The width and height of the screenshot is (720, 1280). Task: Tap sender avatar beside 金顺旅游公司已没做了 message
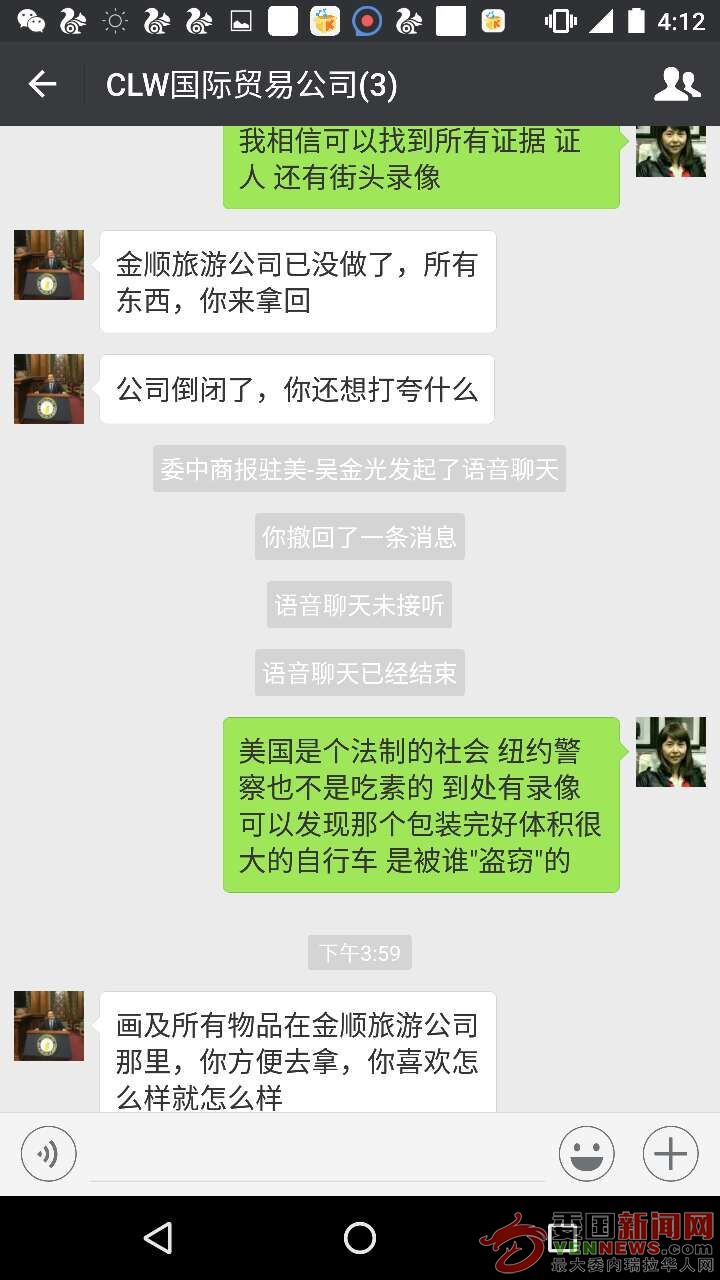49,265
